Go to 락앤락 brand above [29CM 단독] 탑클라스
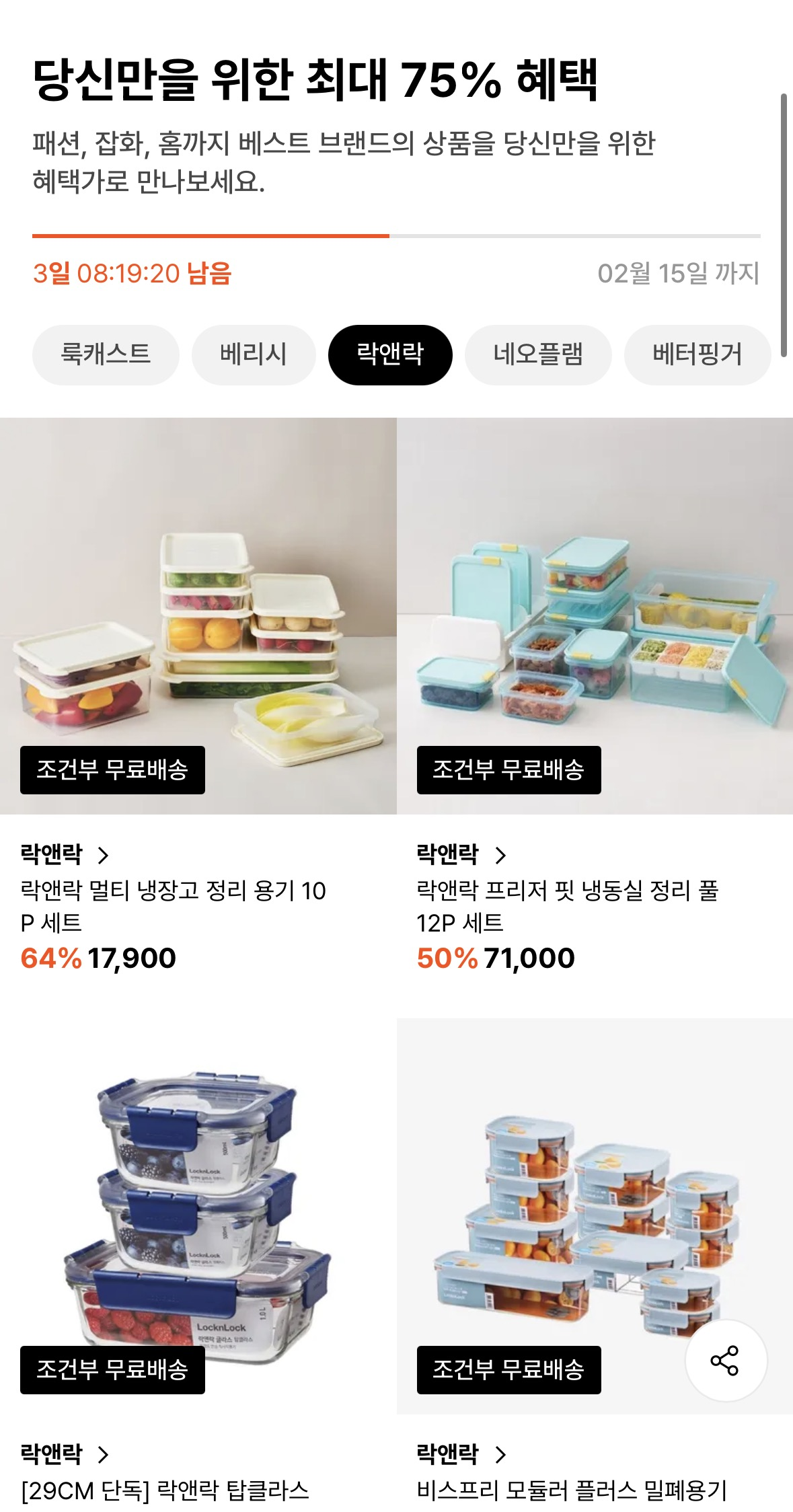 (65, 1454)
